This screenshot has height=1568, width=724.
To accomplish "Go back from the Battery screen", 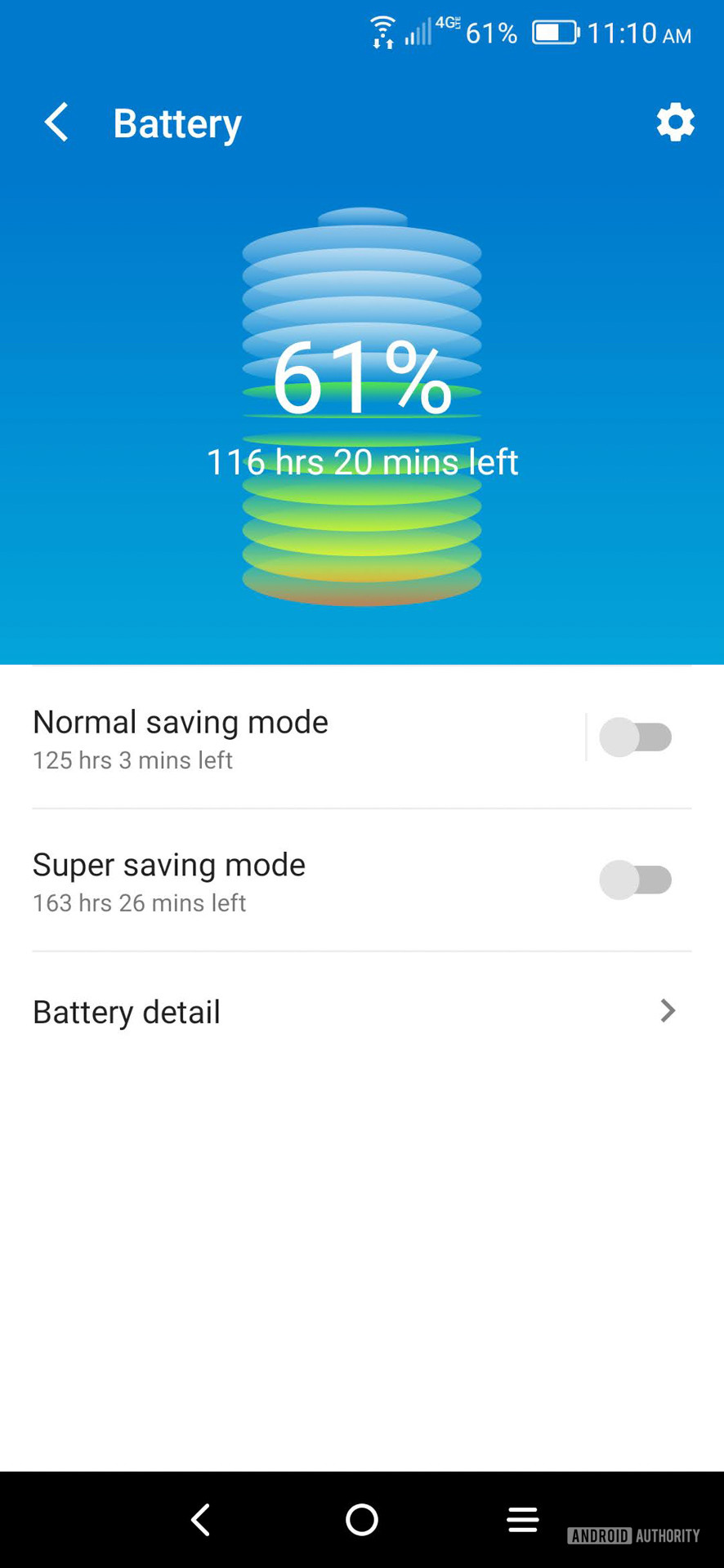I will pyautogui.click(x=56, y=122).
